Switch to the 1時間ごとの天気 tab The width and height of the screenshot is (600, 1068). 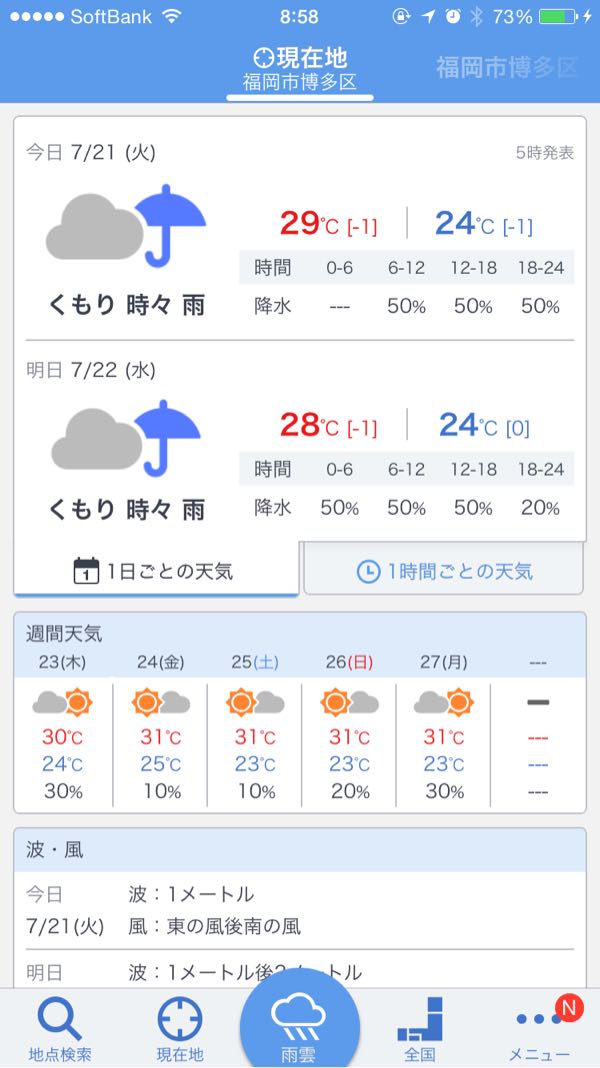pyautogui.click(x=444, y=571)
